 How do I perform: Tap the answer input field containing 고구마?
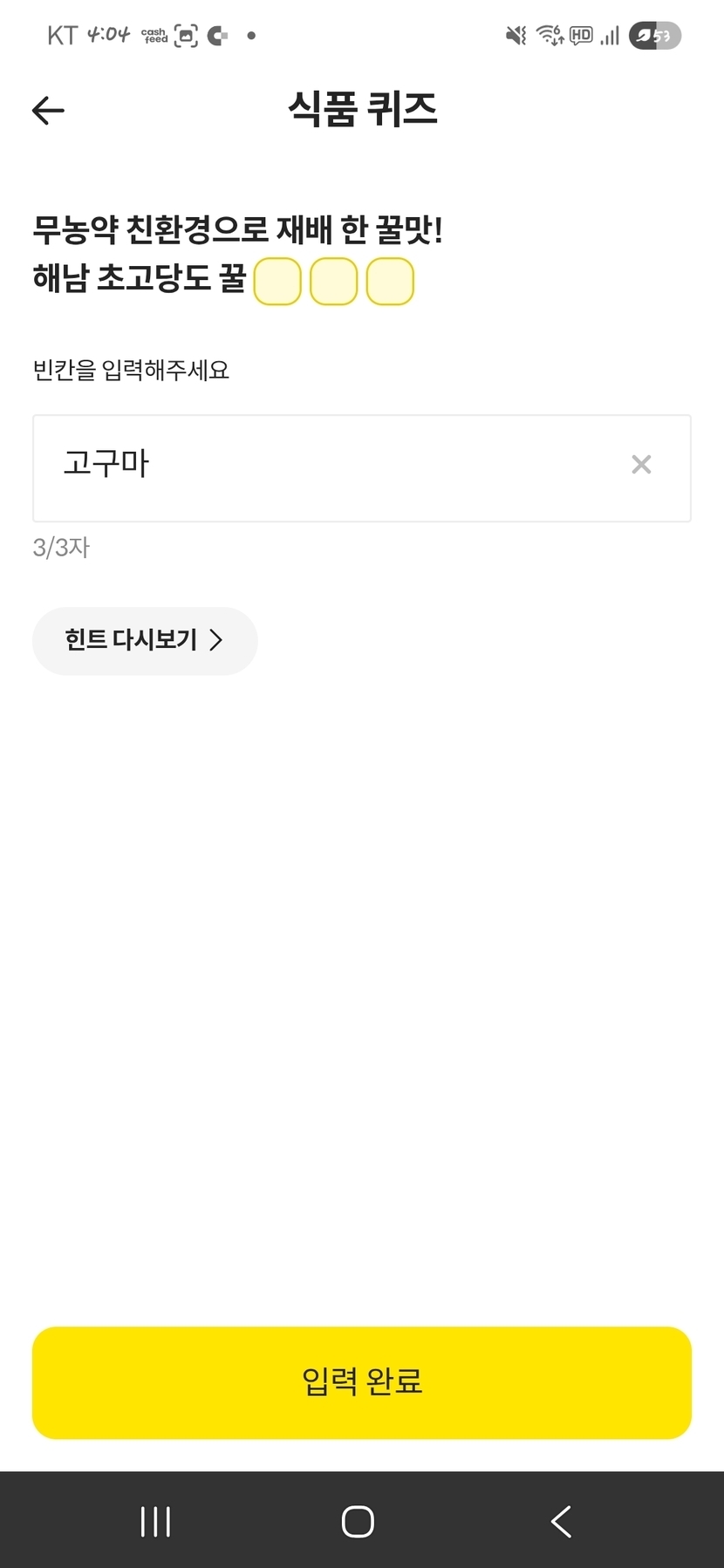(362, 468)
